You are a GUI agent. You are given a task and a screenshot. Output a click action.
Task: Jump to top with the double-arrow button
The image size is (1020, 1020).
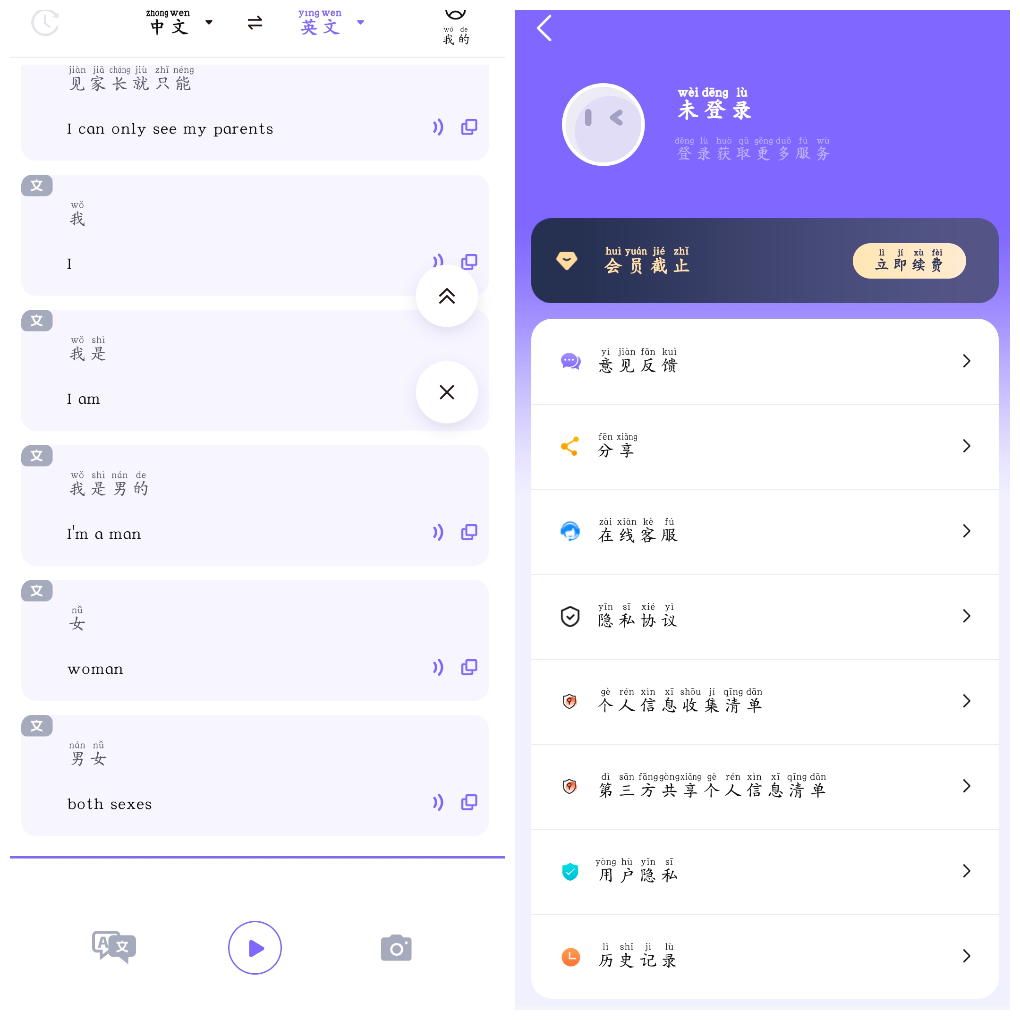click(x=447, y=296)
